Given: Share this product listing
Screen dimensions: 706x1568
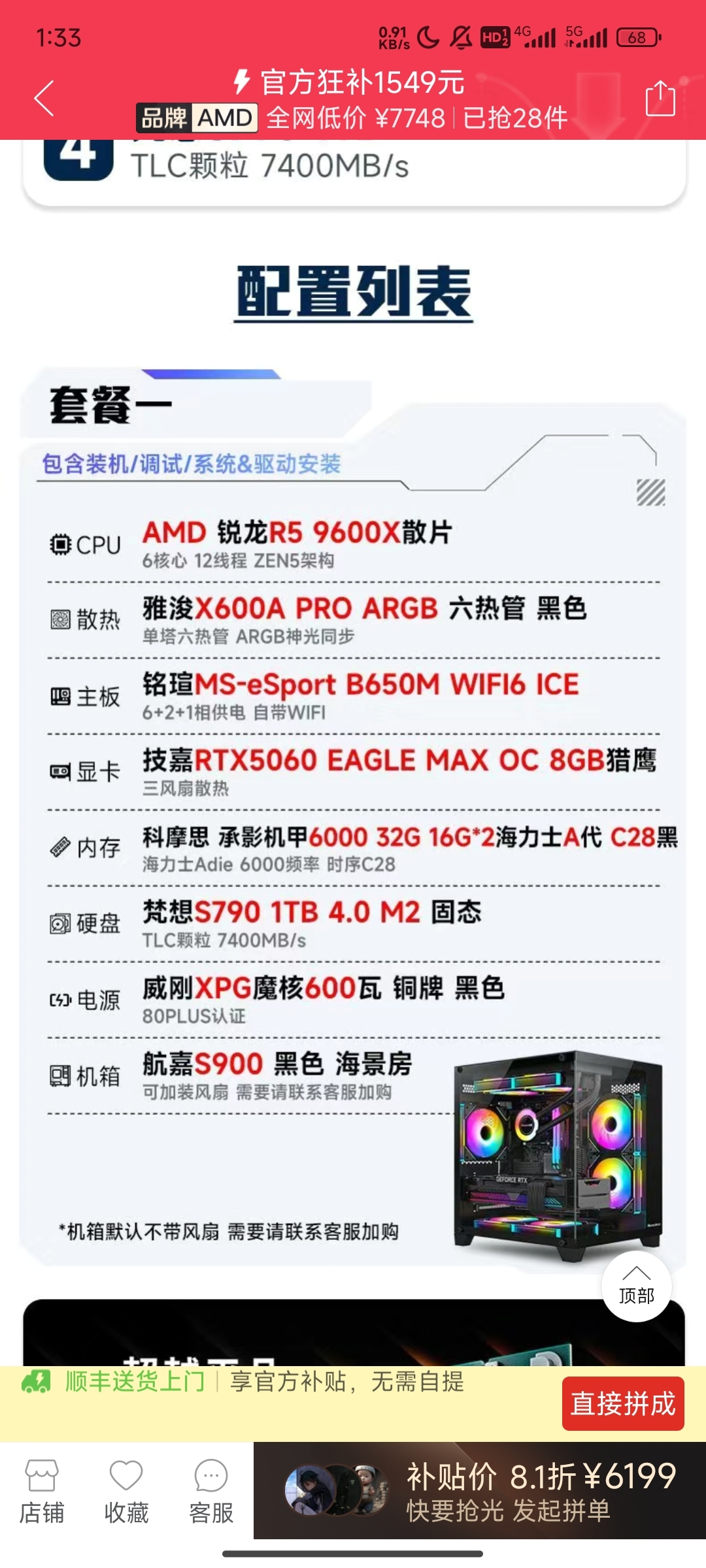Looking at the screenshot, I should click(660, 99).
